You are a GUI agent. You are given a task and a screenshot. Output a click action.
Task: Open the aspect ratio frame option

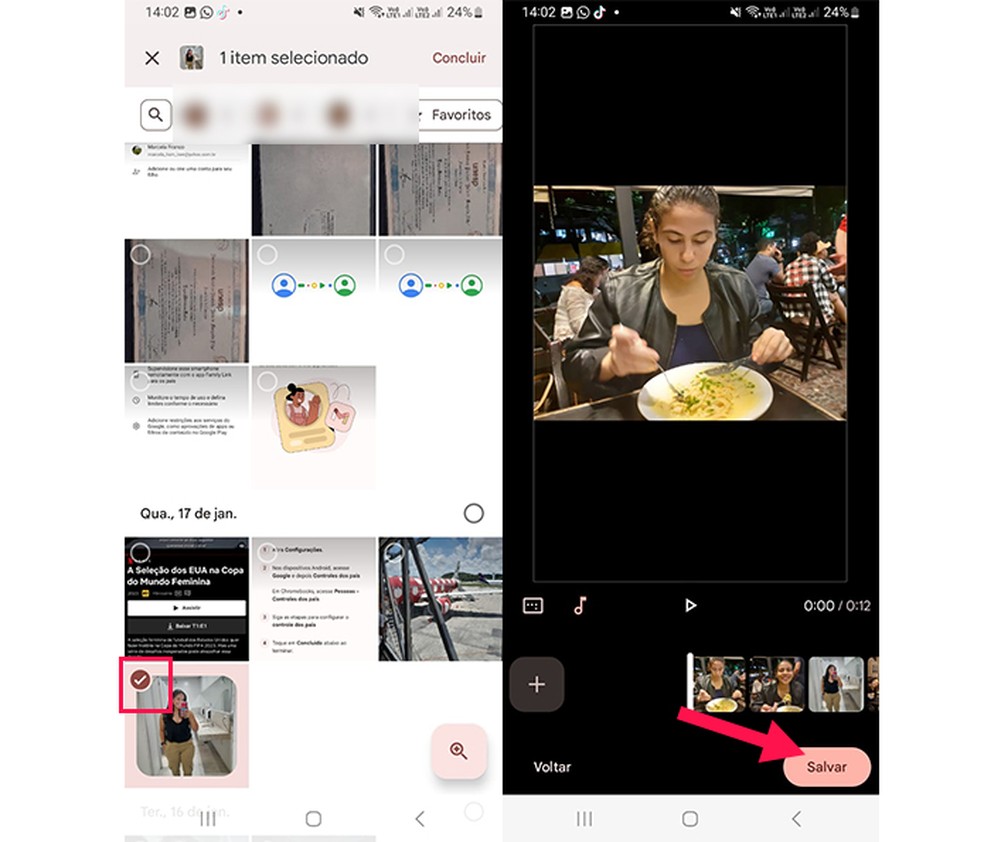pos(533,605)
